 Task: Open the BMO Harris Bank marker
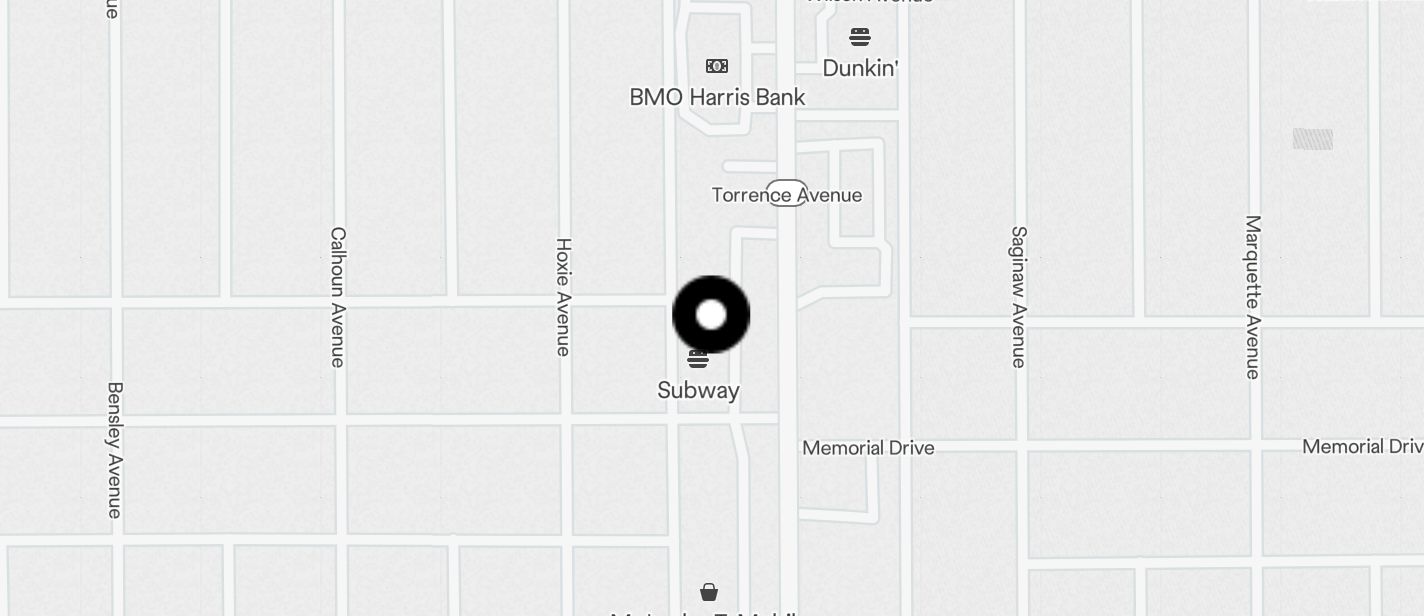click(x=717, y=66)
